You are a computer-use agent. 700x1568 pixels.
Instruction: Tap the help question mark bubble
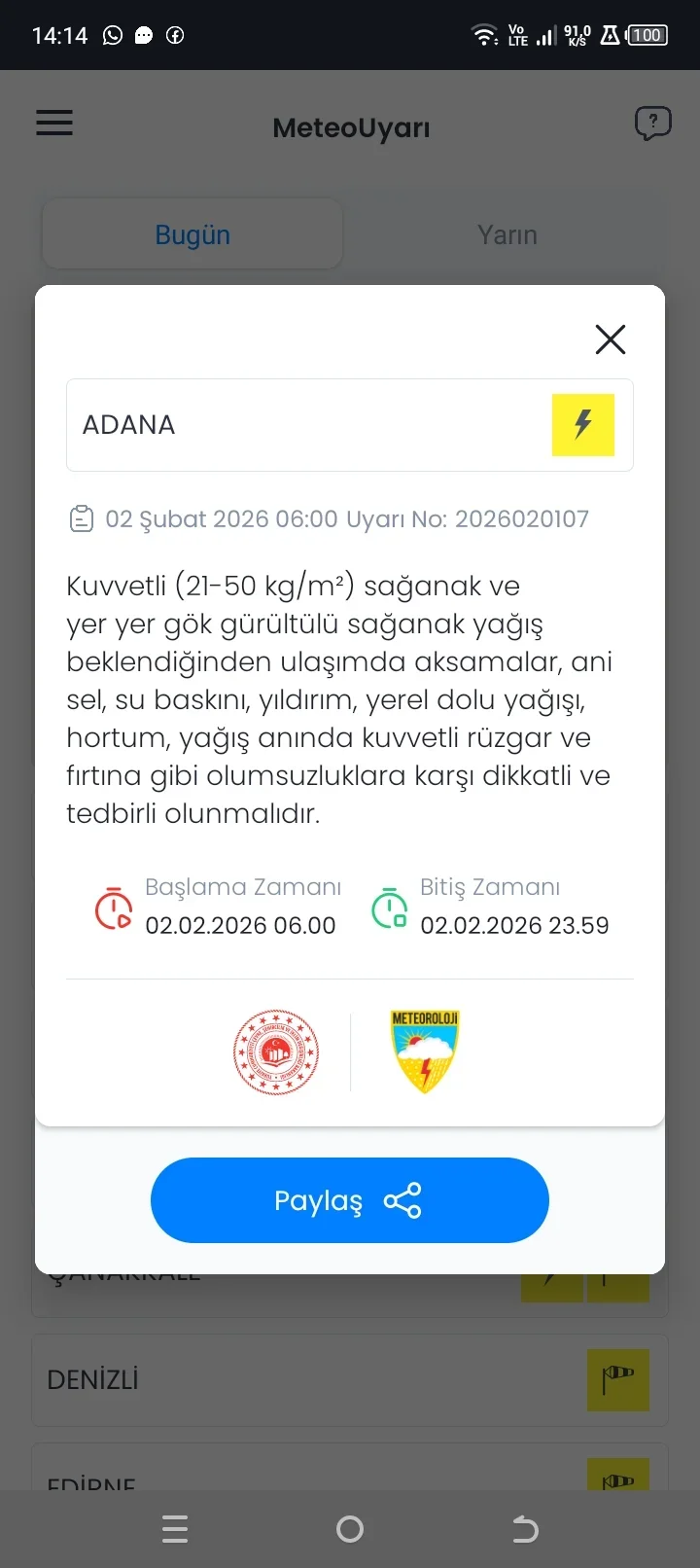pyautogui.click(x=652, y=123)
